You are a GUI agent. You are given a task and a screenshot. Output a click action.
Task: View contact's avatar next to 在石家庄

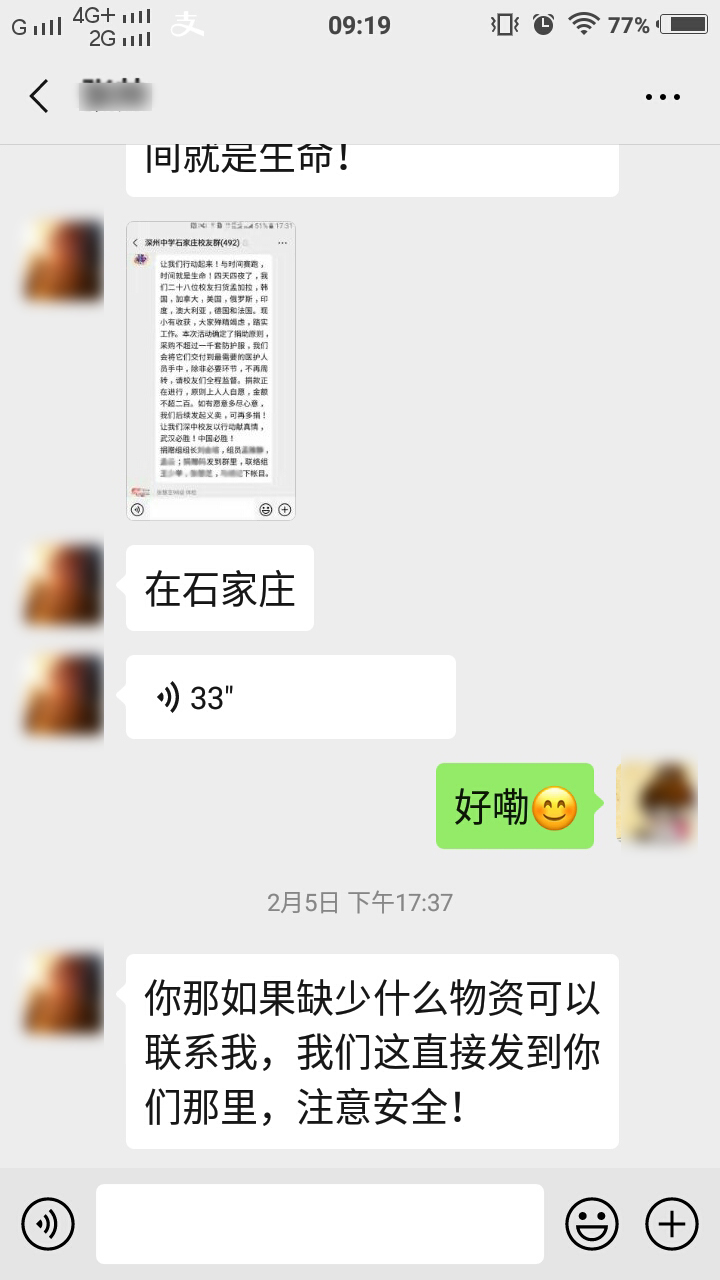pos(63,587)
